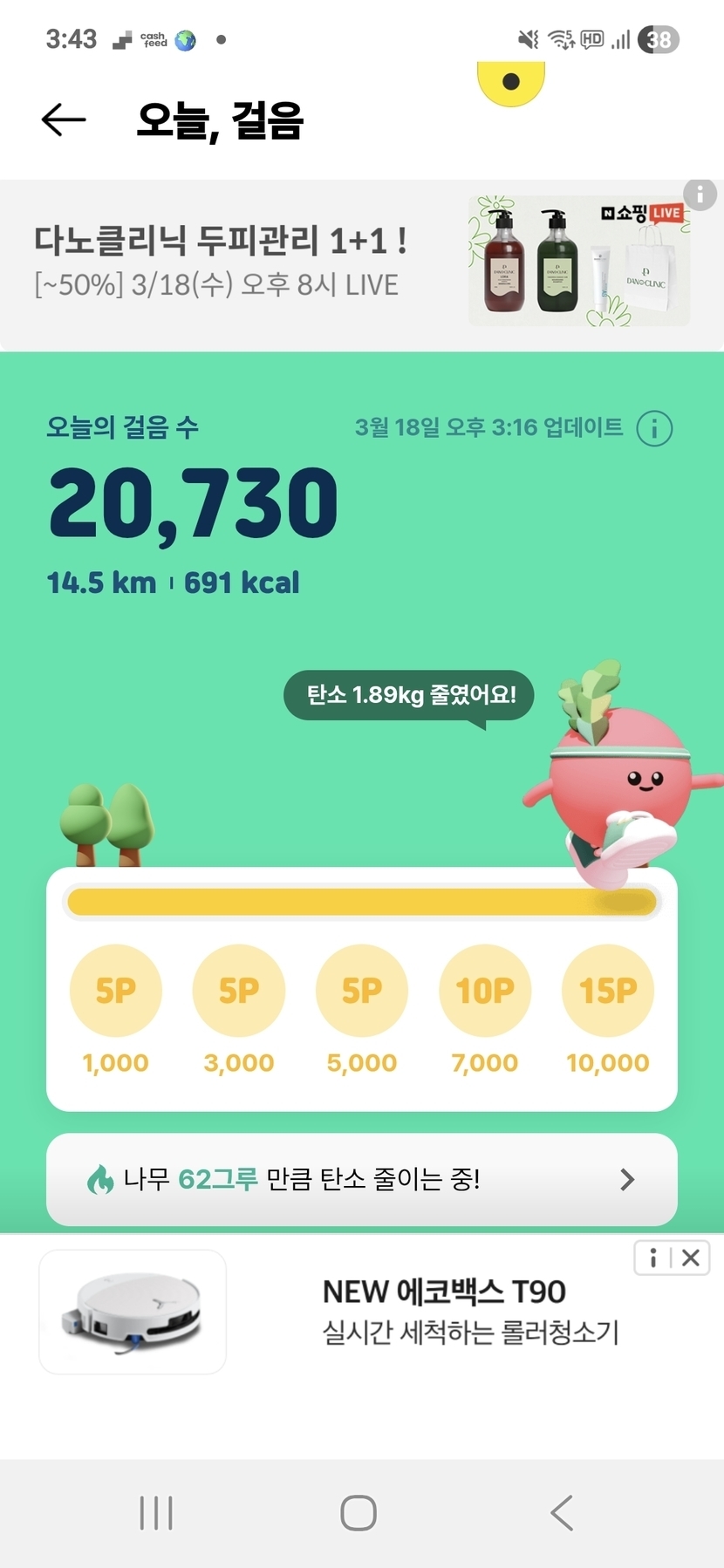Open recent apps from the navigation bar
Image resolution: width=724 pixels, height=1568 pixels.
pyautogui.click(x=156, y=1513)
